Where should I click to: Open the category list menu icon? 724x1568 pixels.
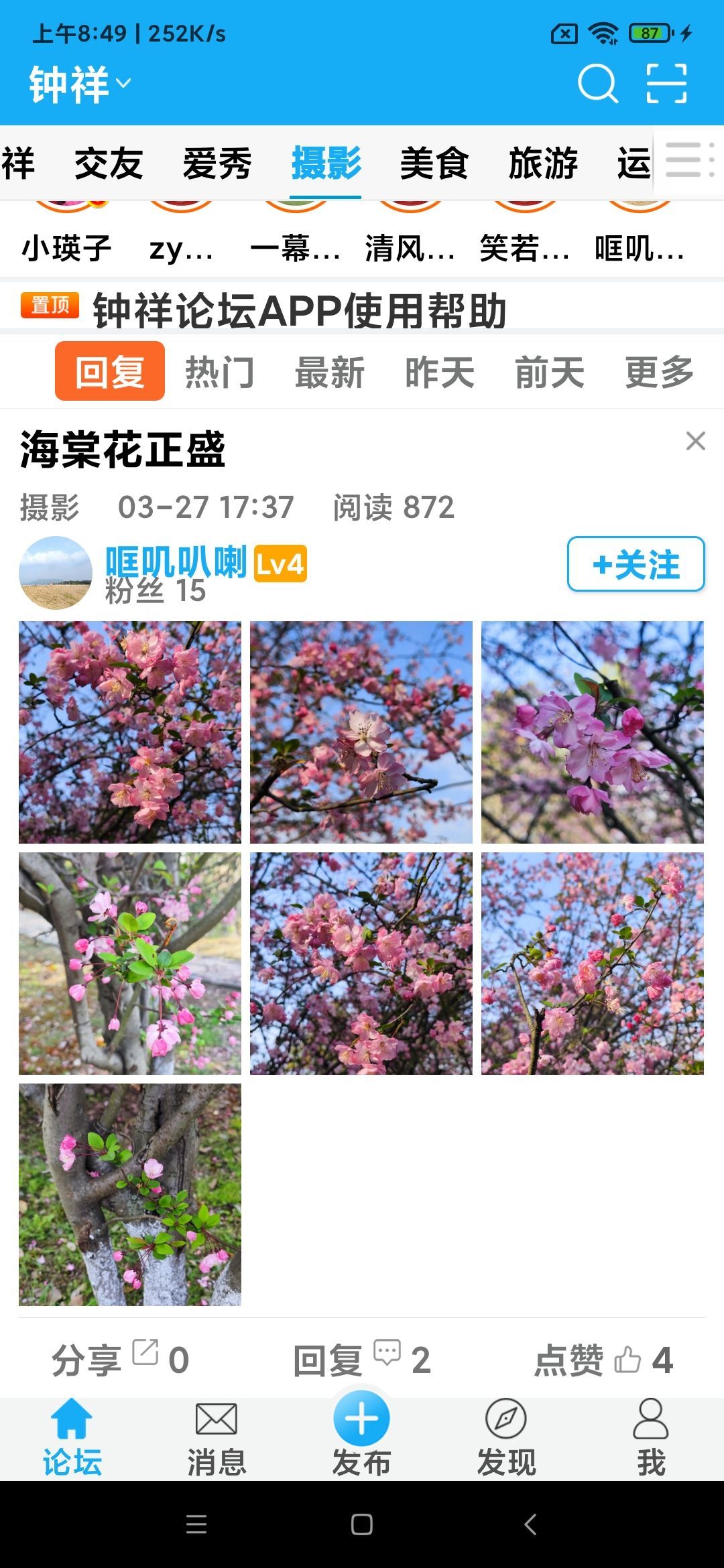click(688, 160)
